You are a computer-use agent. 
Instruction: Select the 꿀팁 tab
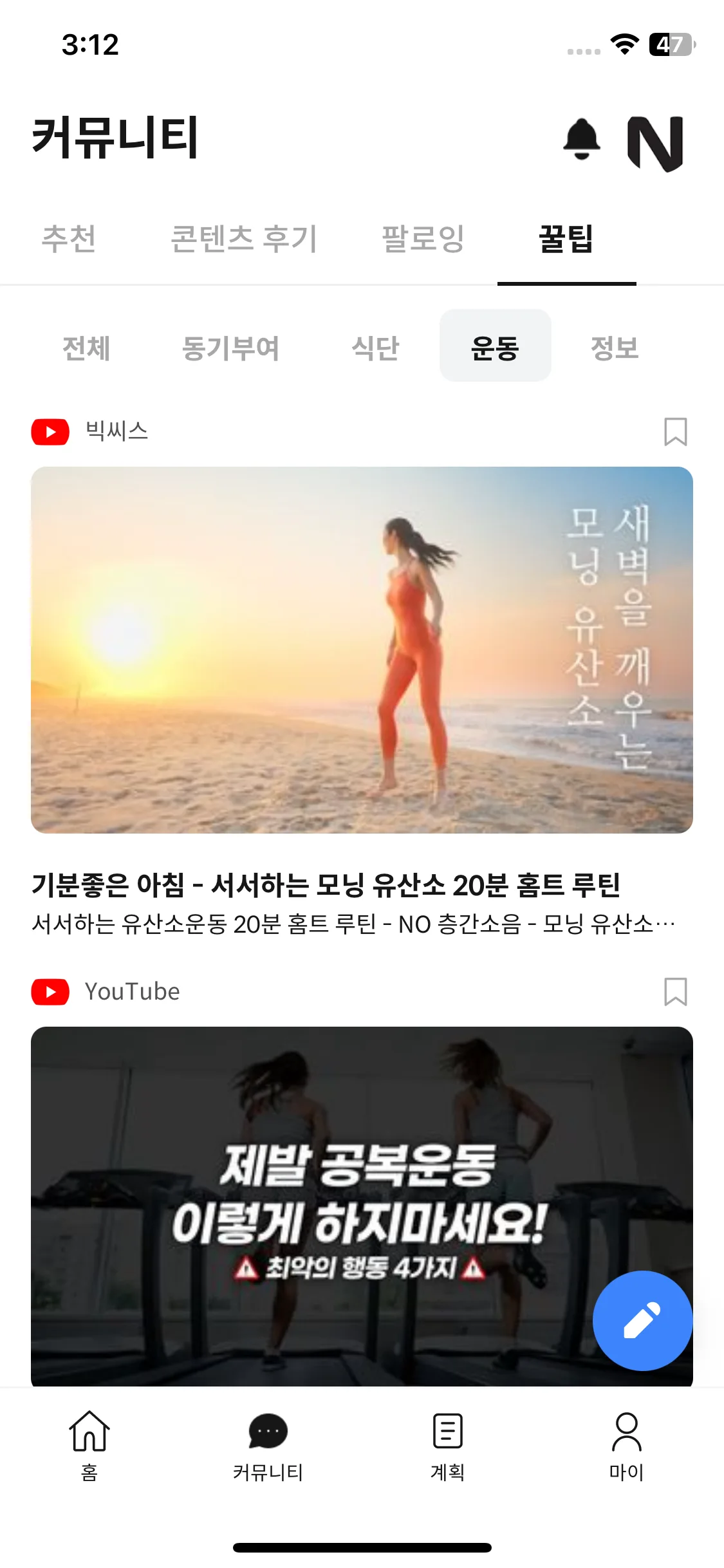(566, 239)
